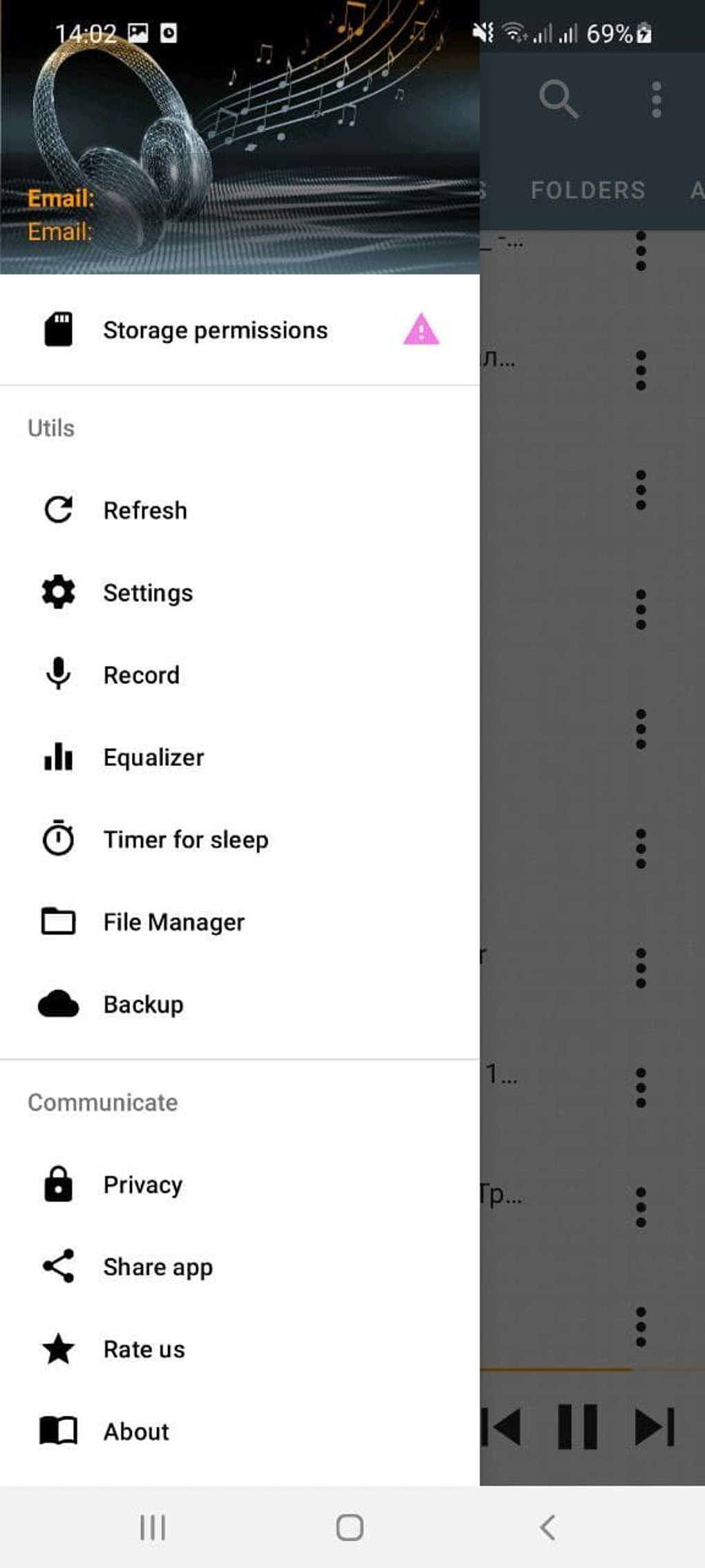Open the Timer for sleep
Screen dimensions: 705x1568
pyautogui.click(x=186, y=839)
